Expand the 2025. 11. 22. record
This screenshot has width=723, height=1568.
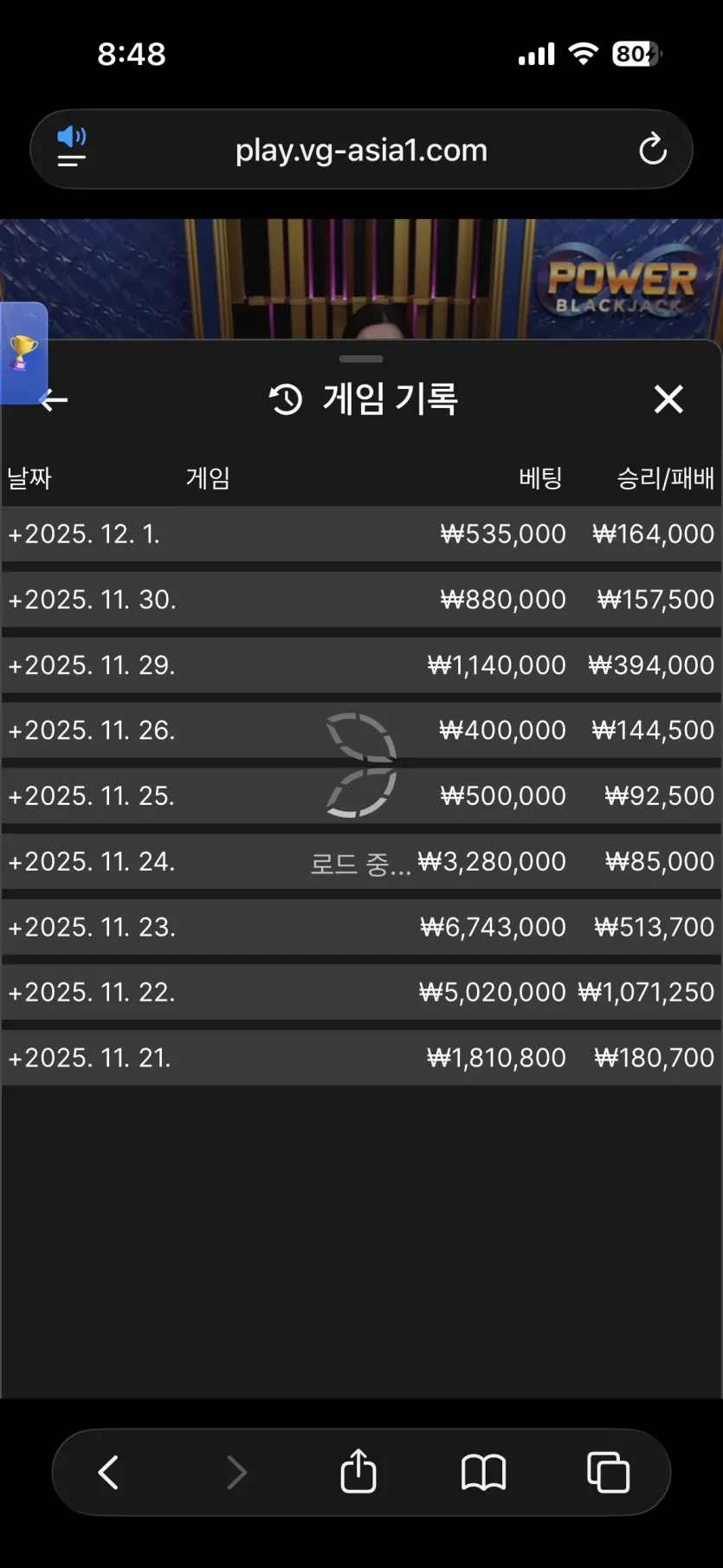click(361, 992)
